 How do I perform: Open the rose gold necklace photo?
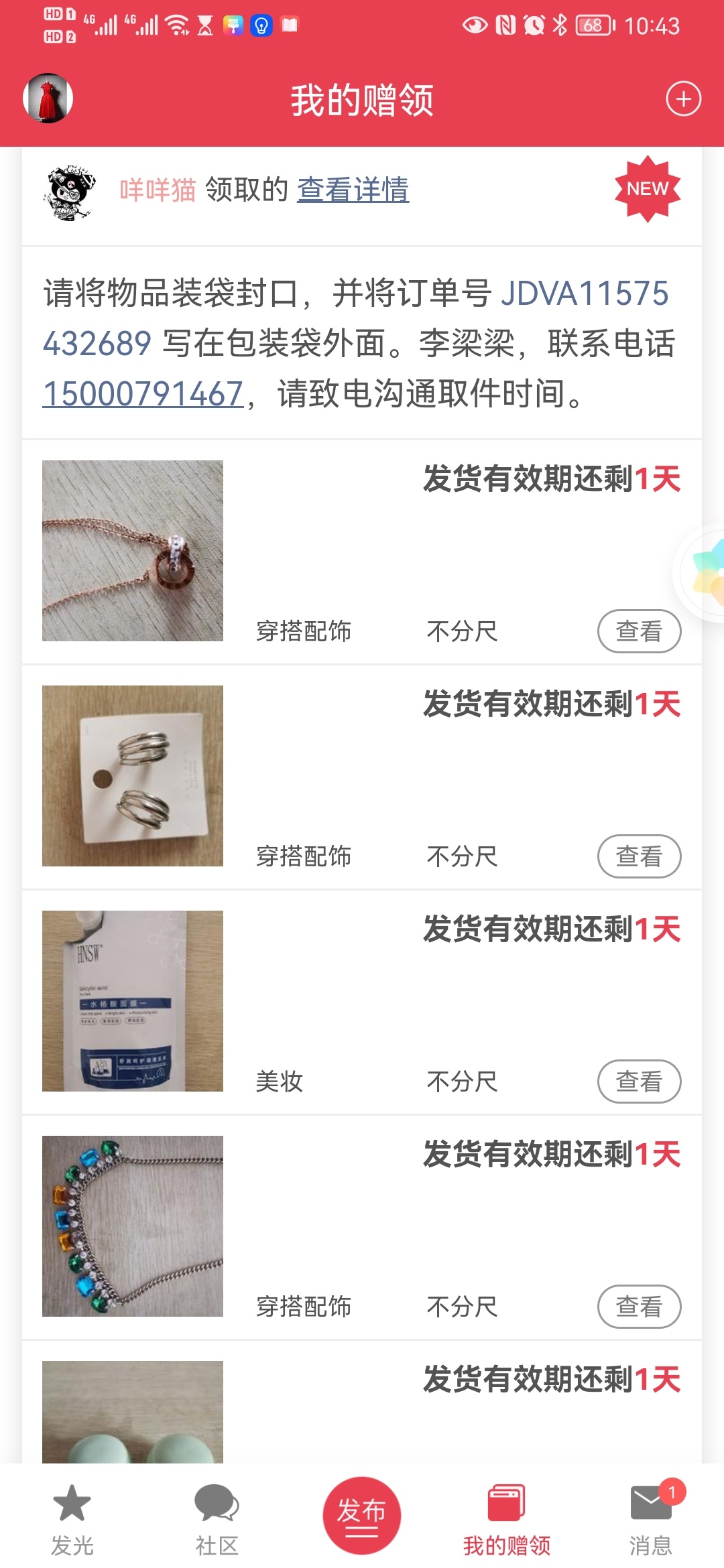tap(133, 551)
